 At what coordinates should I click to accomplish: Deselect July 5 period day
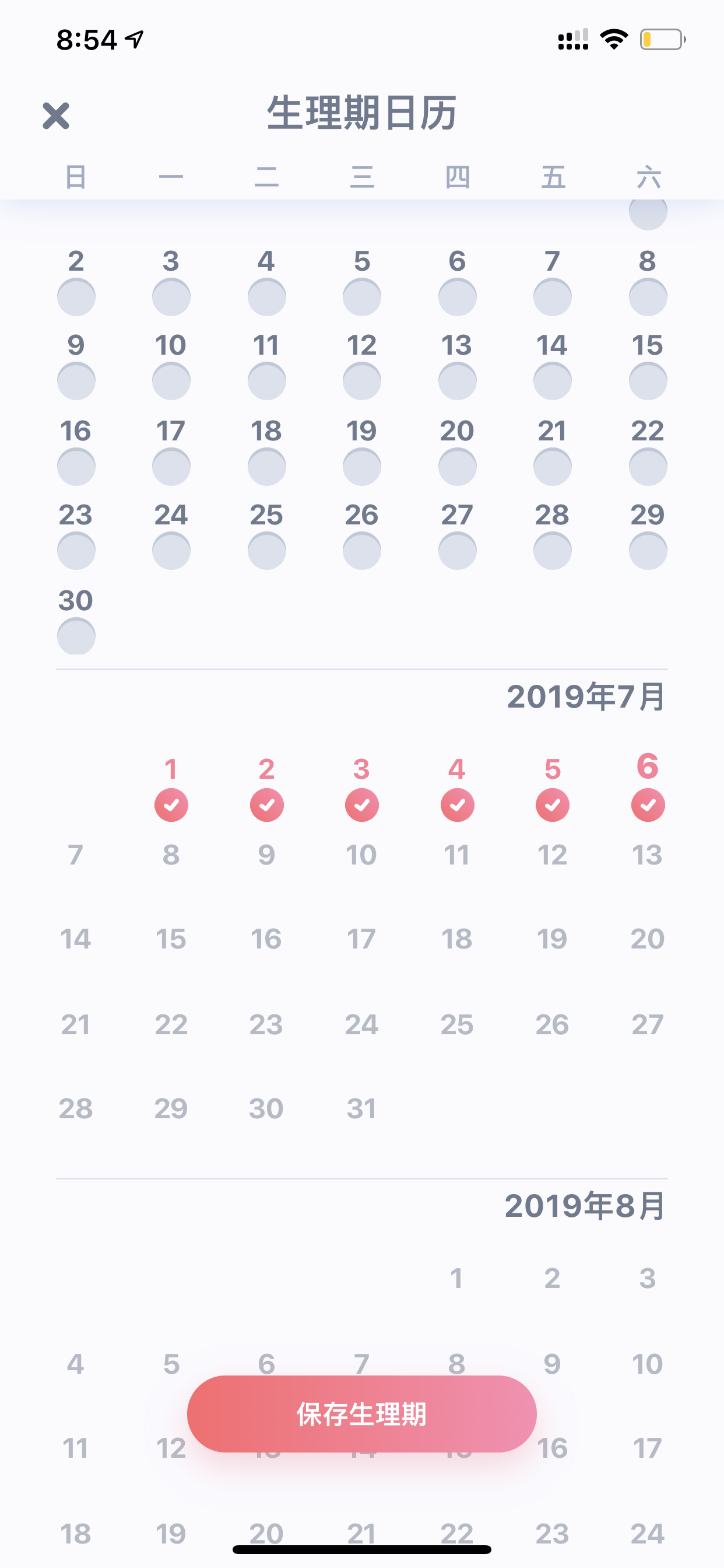coord(553,804)
